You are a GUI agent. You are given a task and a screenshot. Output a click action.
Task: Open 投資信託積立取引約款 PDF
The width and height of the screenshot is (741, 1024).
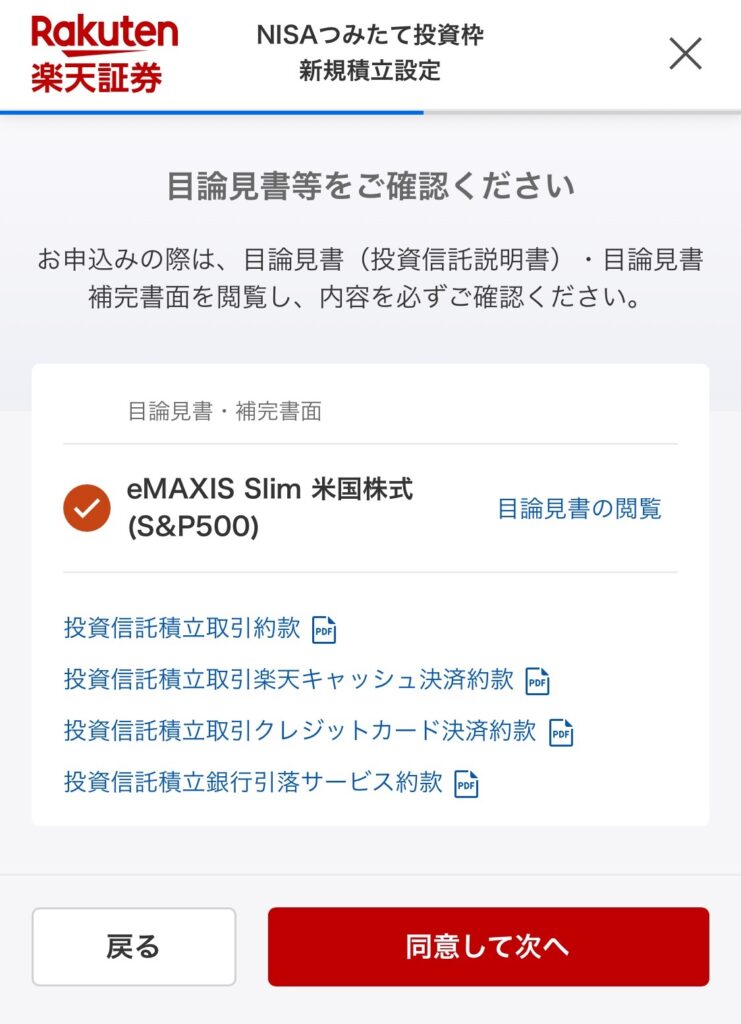[x=182, y=628]
